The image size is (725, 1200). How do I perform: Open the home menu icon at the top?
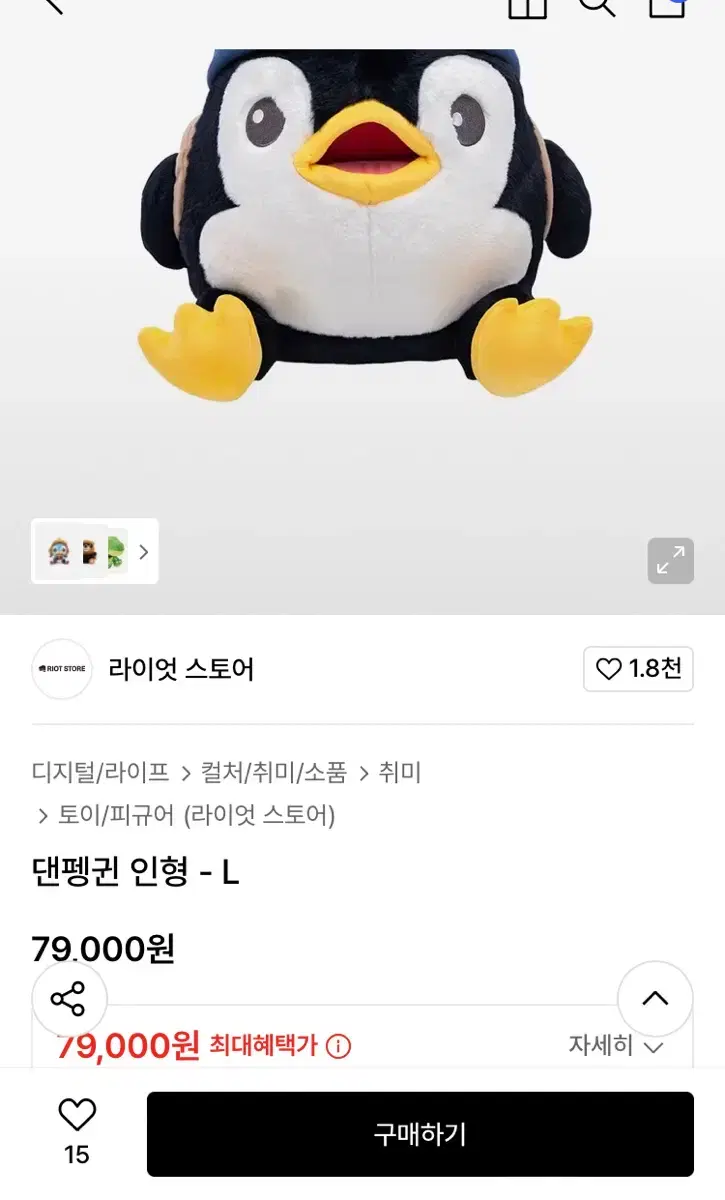click(527, 5)
